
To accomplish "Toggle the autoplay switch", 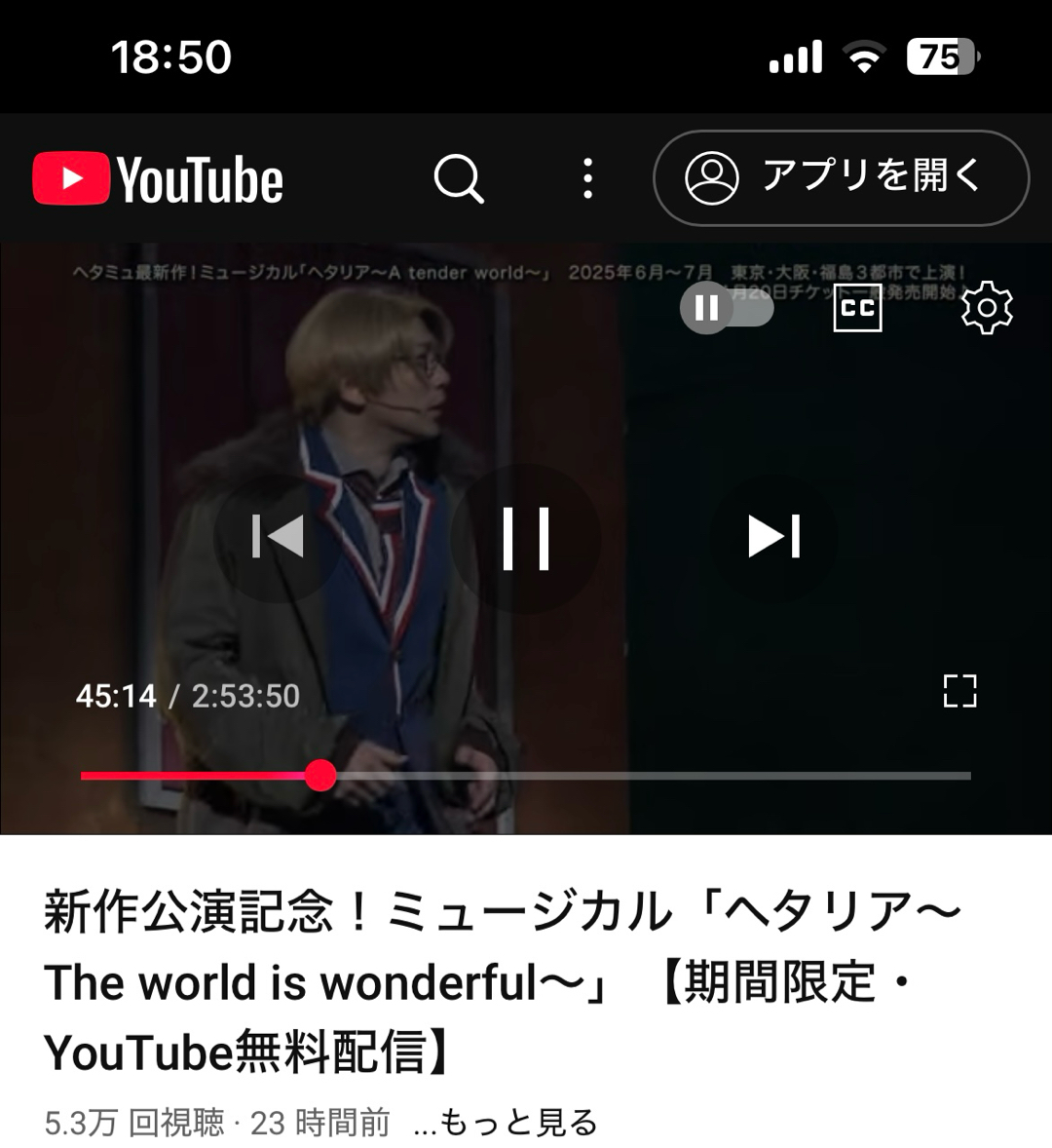I will pyautogui.click(x=727, y=308).
